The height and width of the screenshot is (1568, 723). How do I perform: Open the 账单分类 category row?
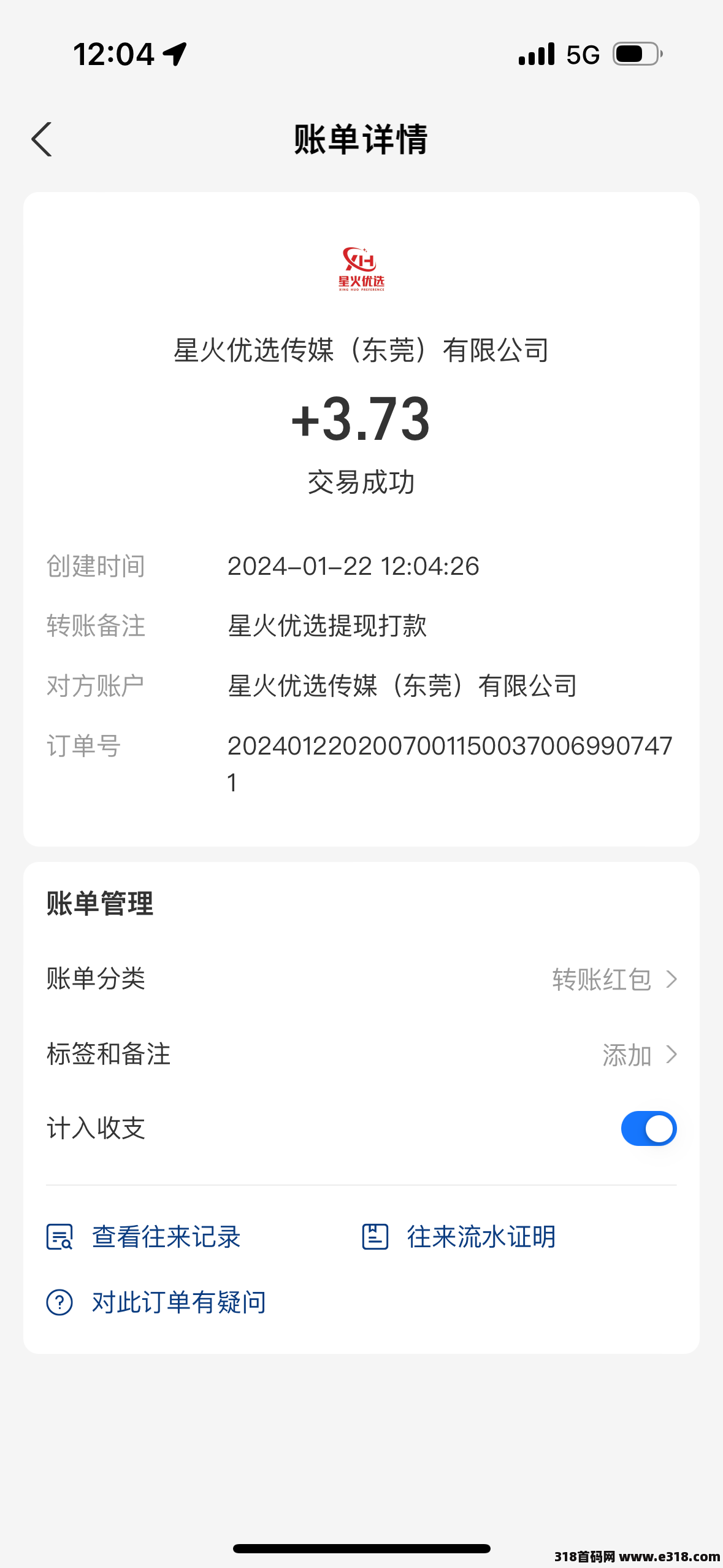[x=361, y=979]
